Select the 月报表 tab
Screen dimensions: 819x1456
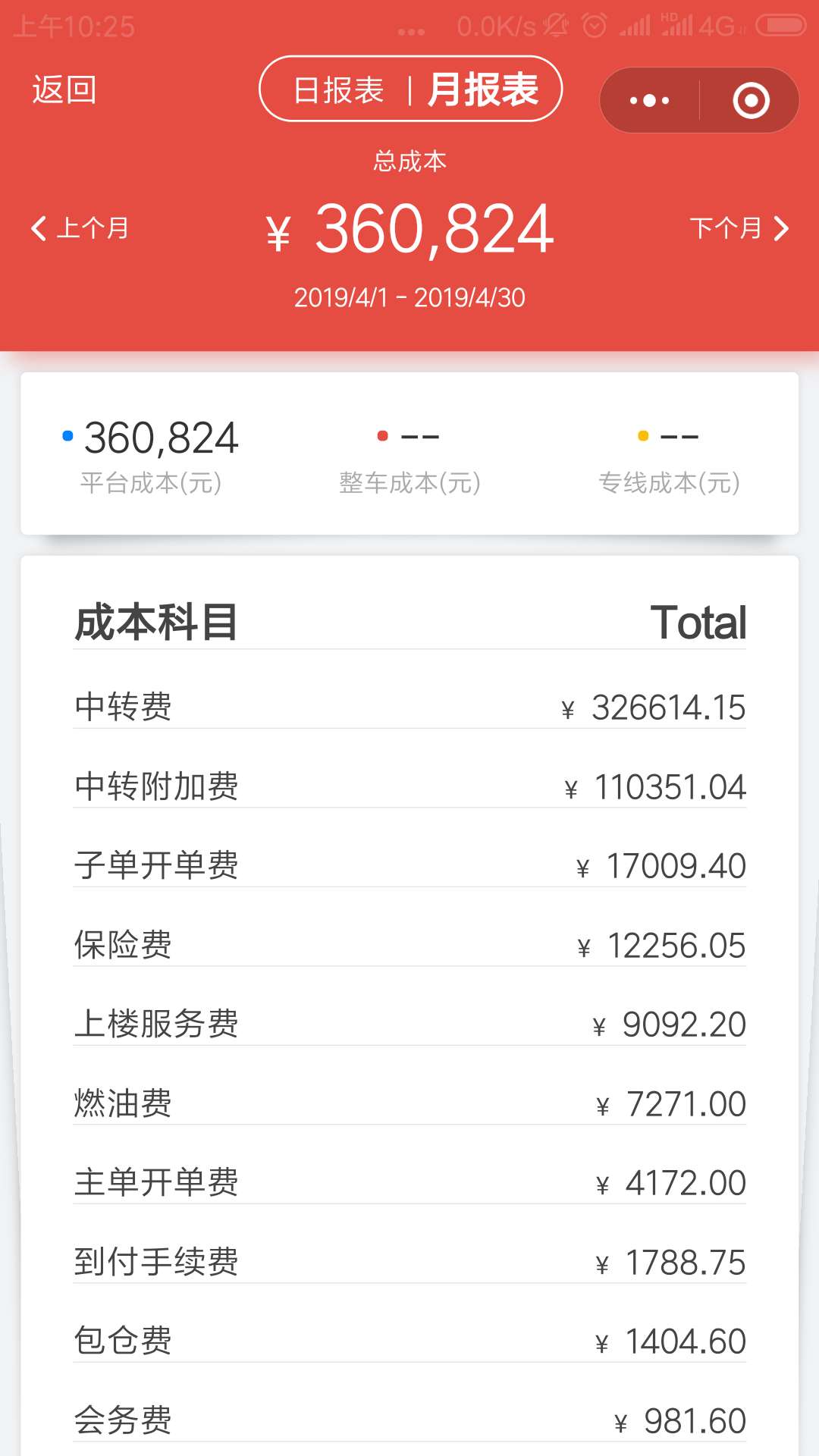483,89
